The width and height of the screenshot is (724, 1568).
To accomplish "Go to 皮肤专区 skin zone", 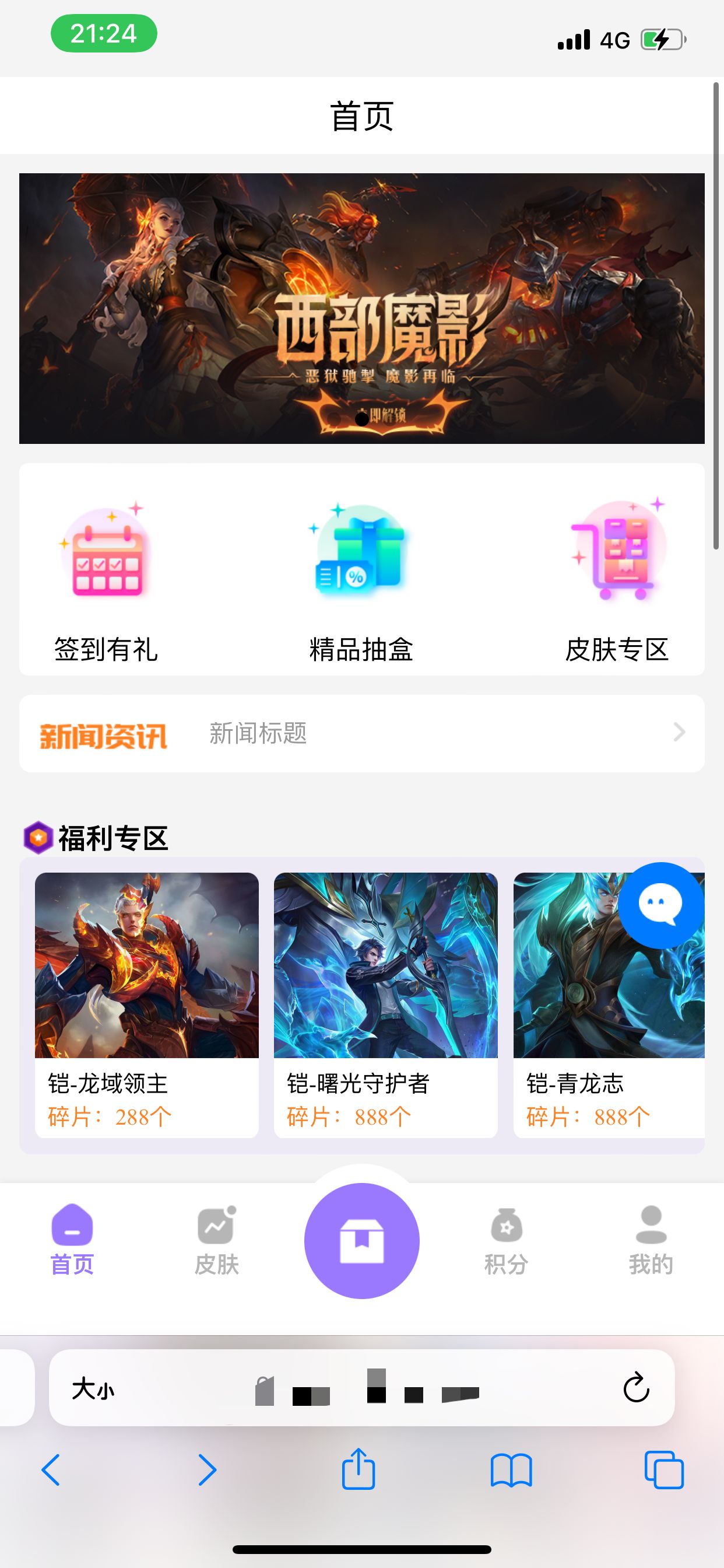I will click(x=617, y=578).
